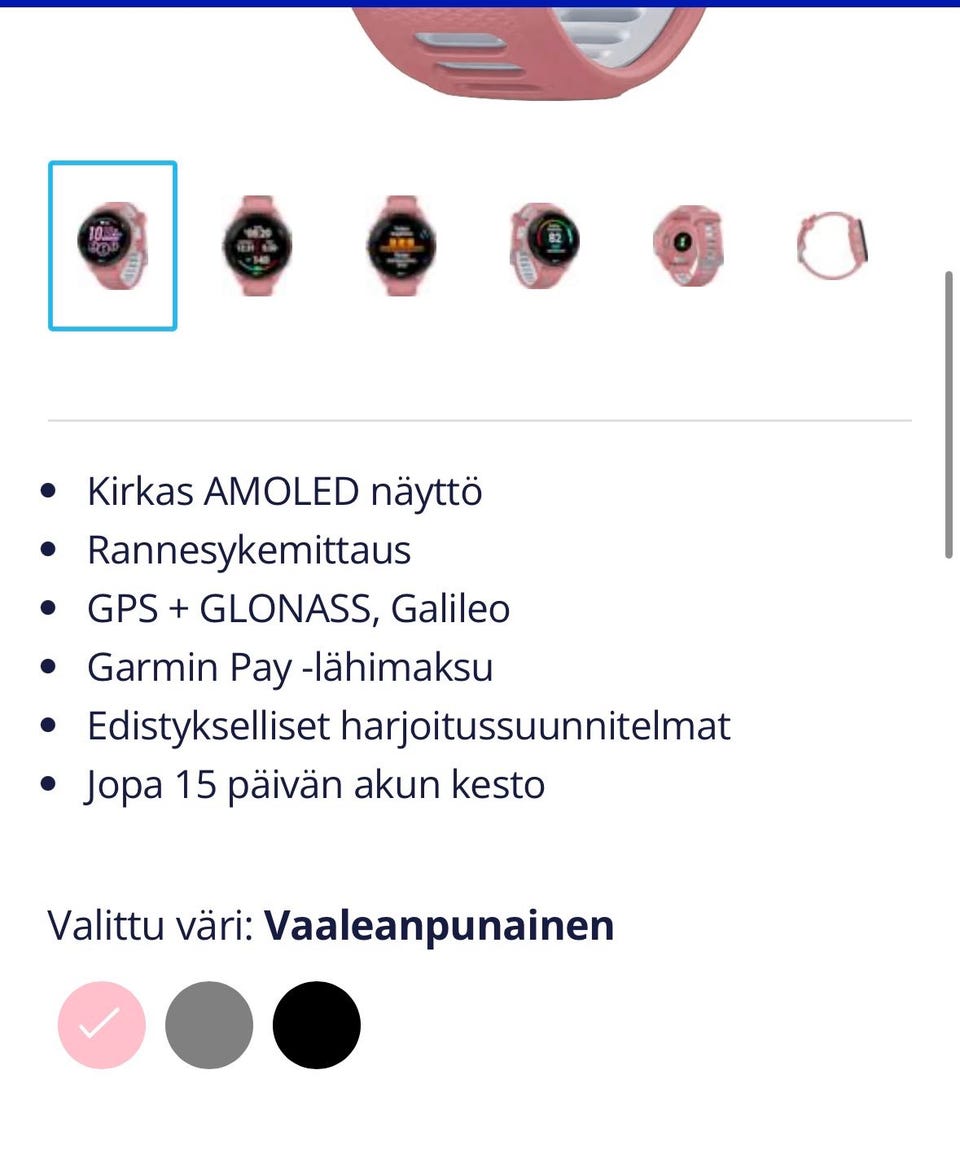Pick the black color variant
Screen dimensions: 960x1149
point(316,1024)
